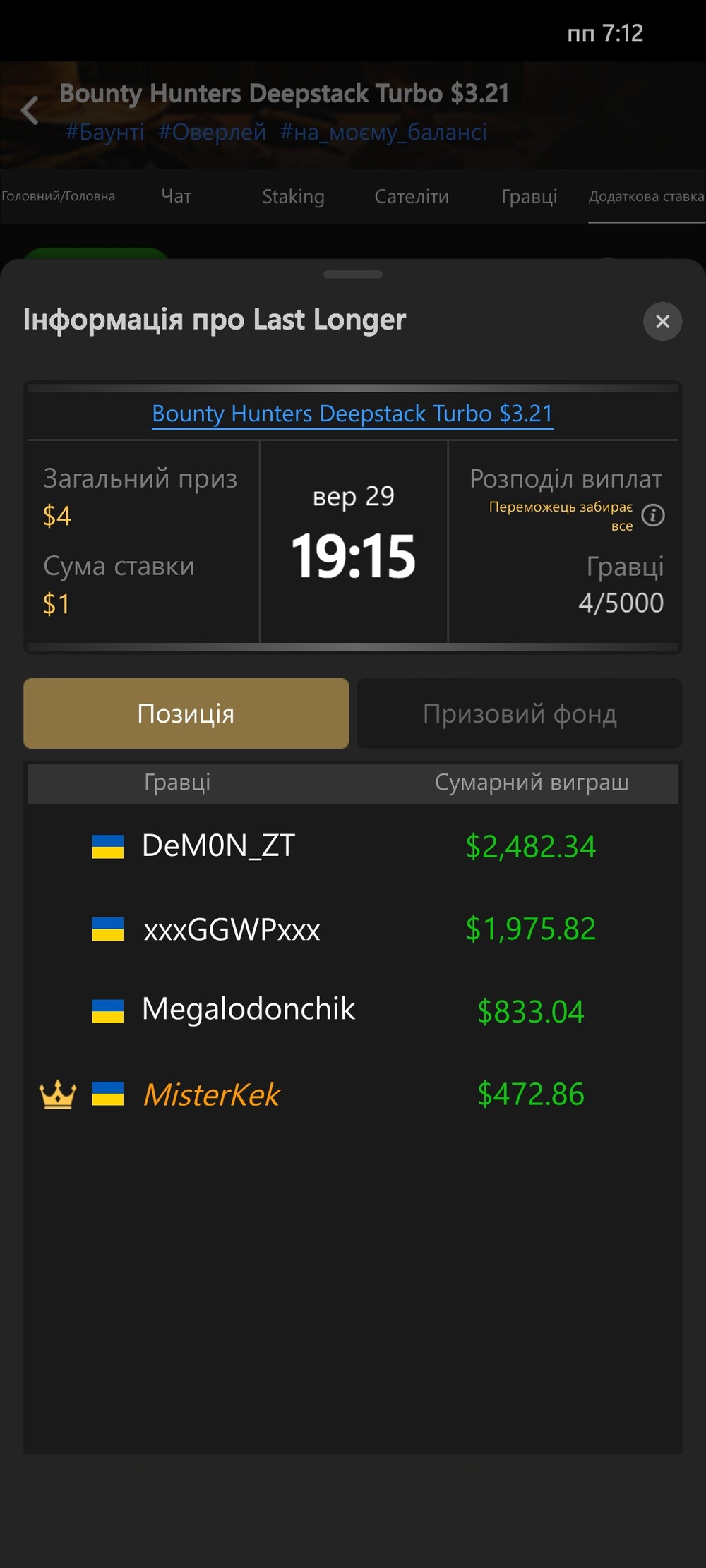The image size is (706, 1568).
Task: Select the Додаткова ставка tab
Action: [647, 196]
